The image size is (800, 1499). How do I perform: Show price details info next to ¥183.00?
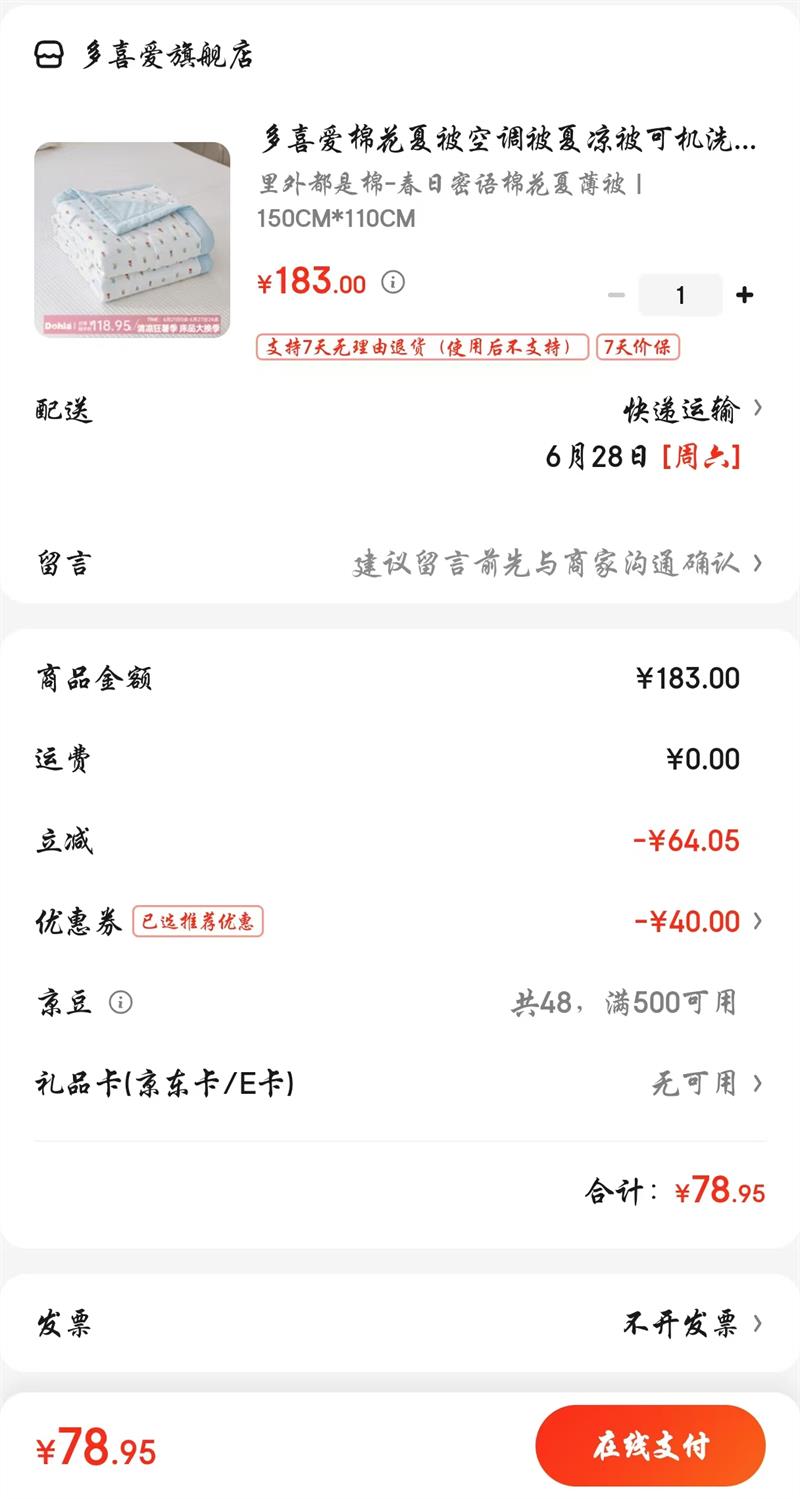tap(393, 282)
